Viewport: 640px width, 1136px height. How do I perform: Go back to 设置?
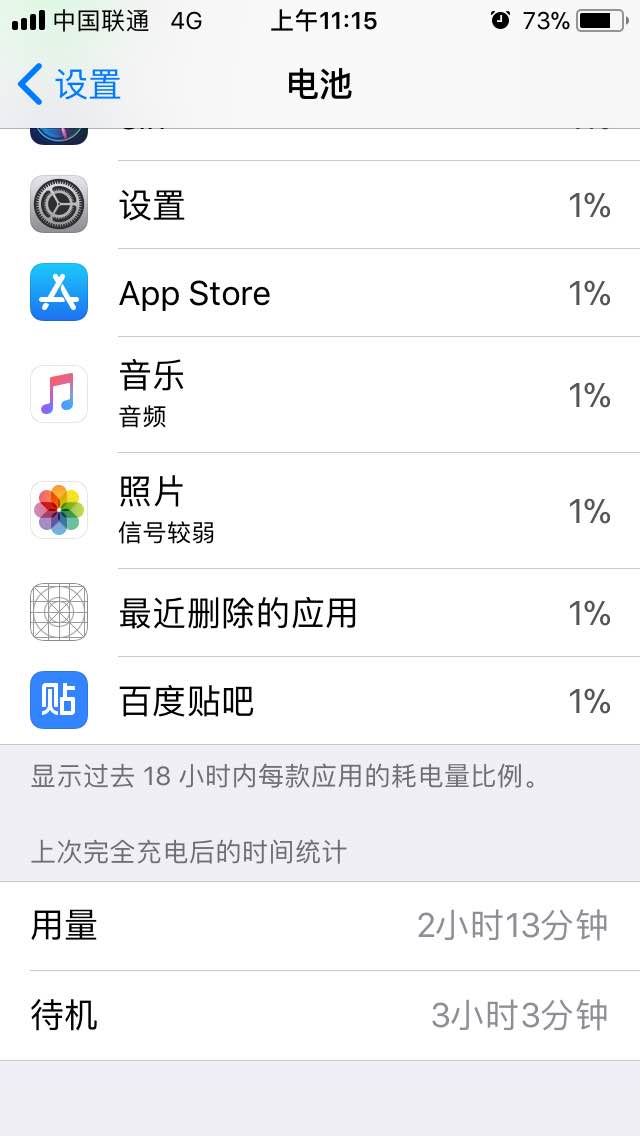point(69,84)
